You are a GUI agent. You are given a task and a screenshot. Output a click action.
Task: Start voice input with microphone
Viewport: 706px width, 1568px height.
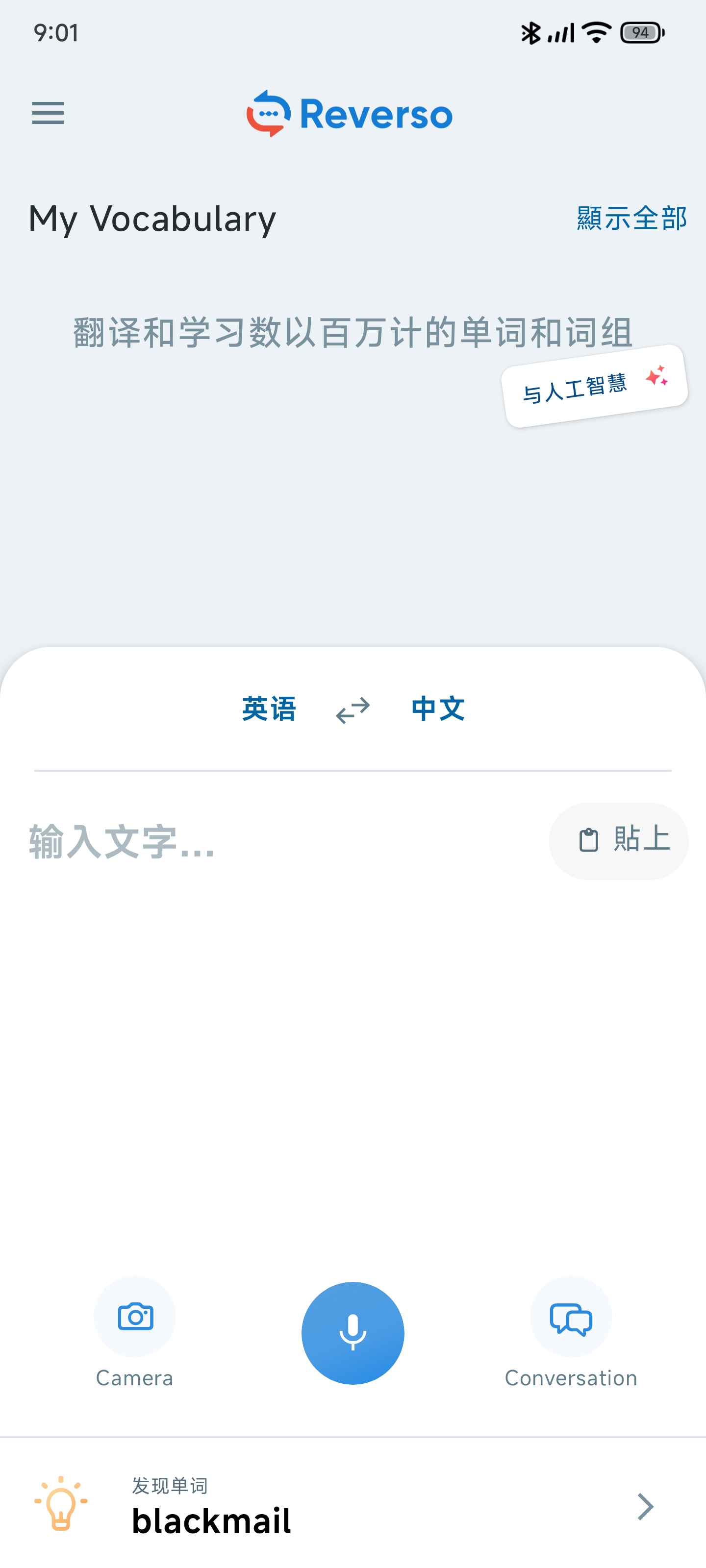coord(353,1332)
